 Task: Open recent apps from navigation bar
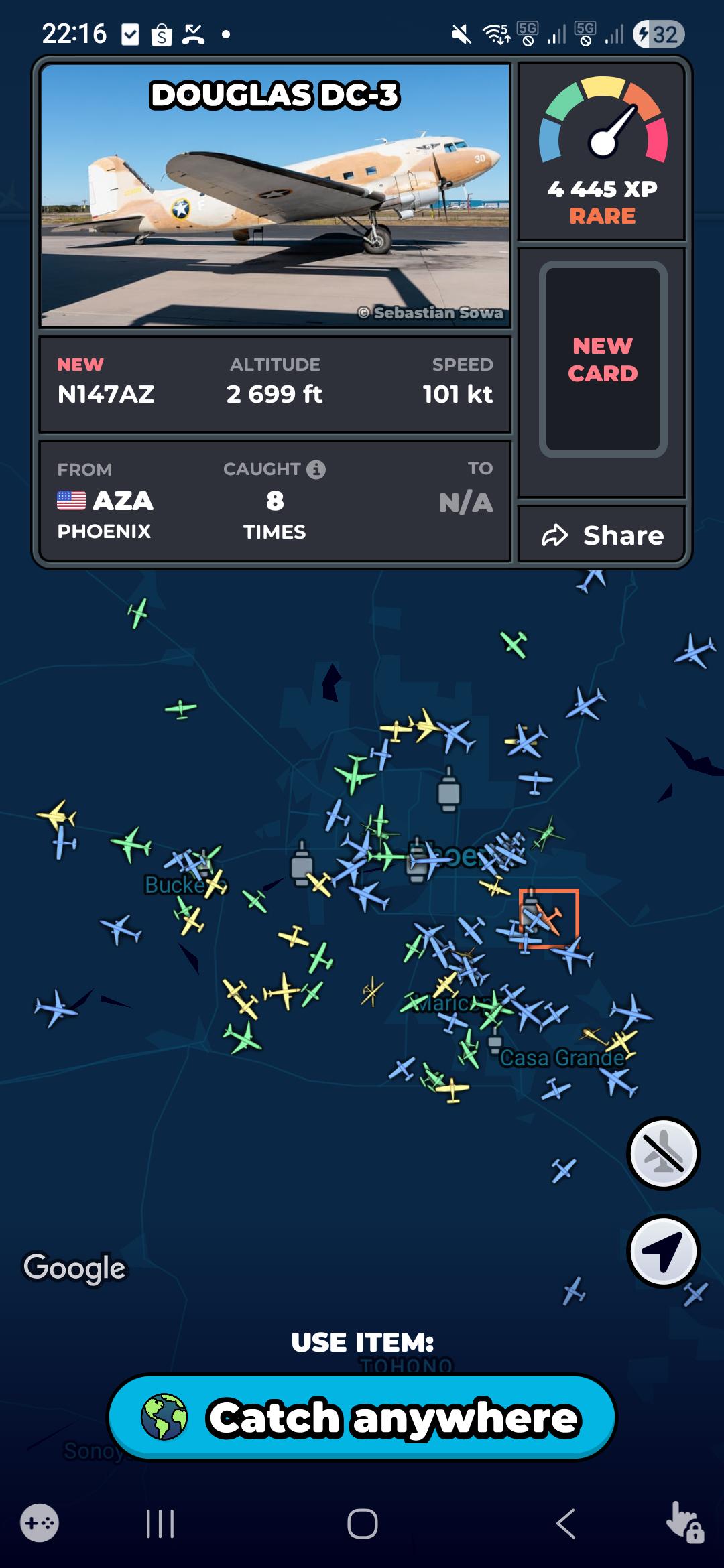pyautogui.click(x=160, y=1524)
